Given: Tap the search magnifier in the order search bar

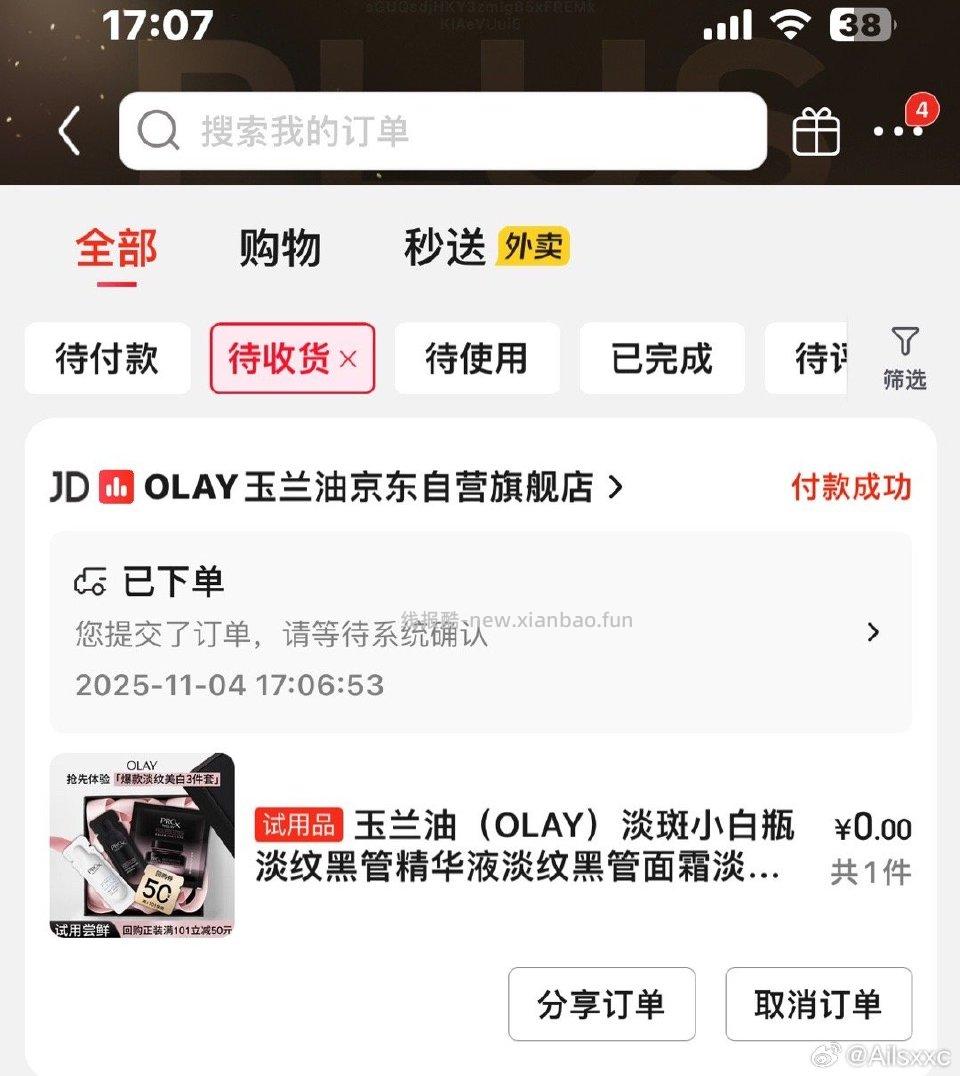Looking at the screenshot, I should tap(160, 131).
